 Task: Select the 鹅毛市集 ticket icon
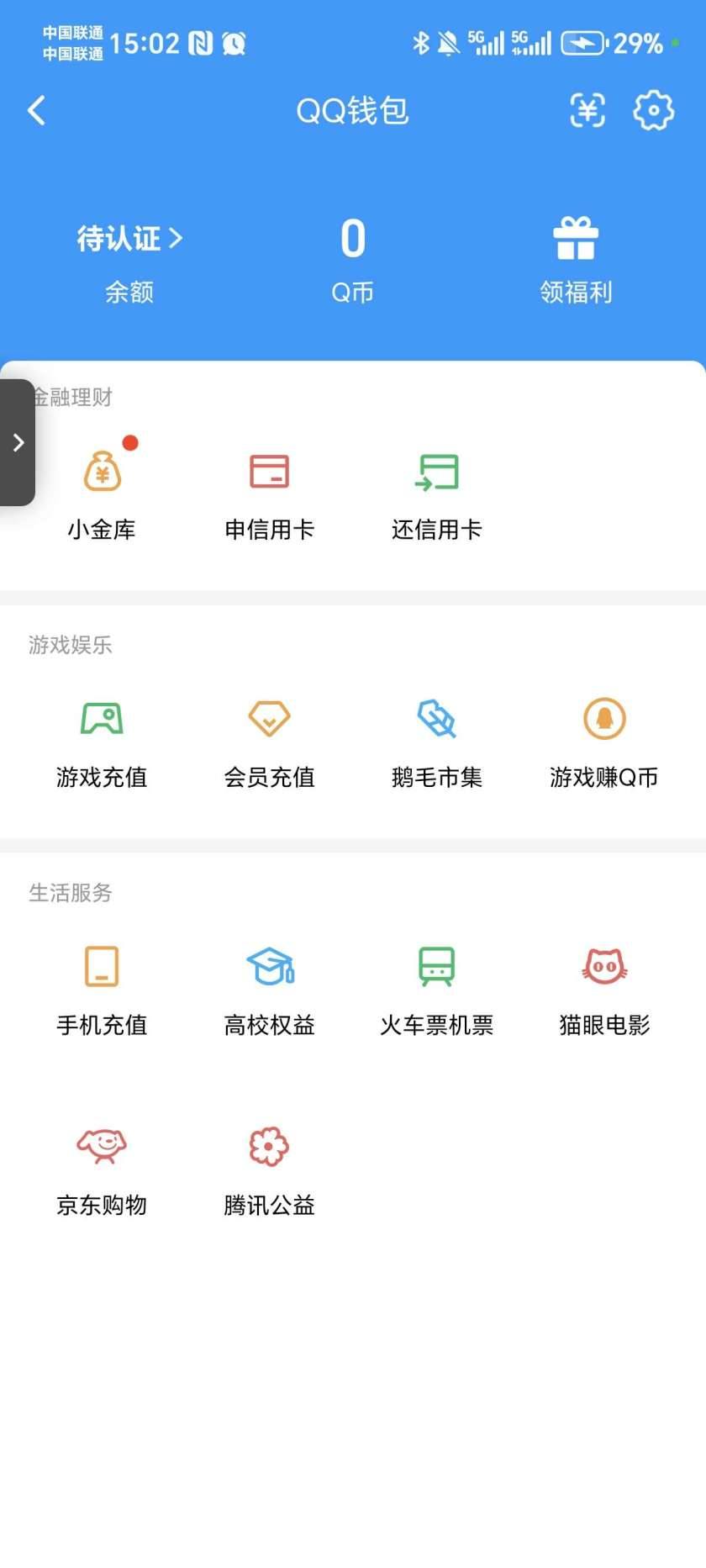(437, 719)
